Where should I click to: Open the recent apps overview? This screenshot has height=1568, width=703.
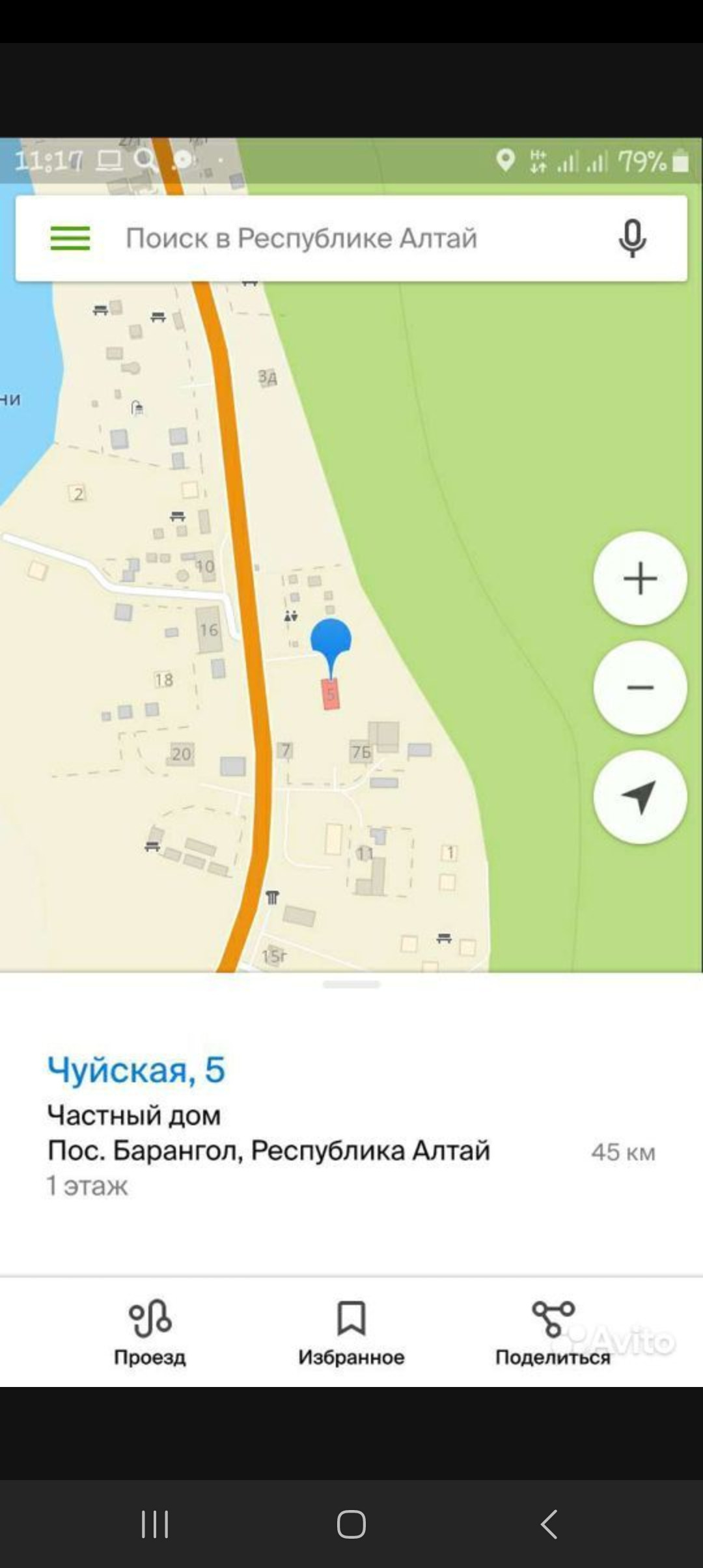155,1524
